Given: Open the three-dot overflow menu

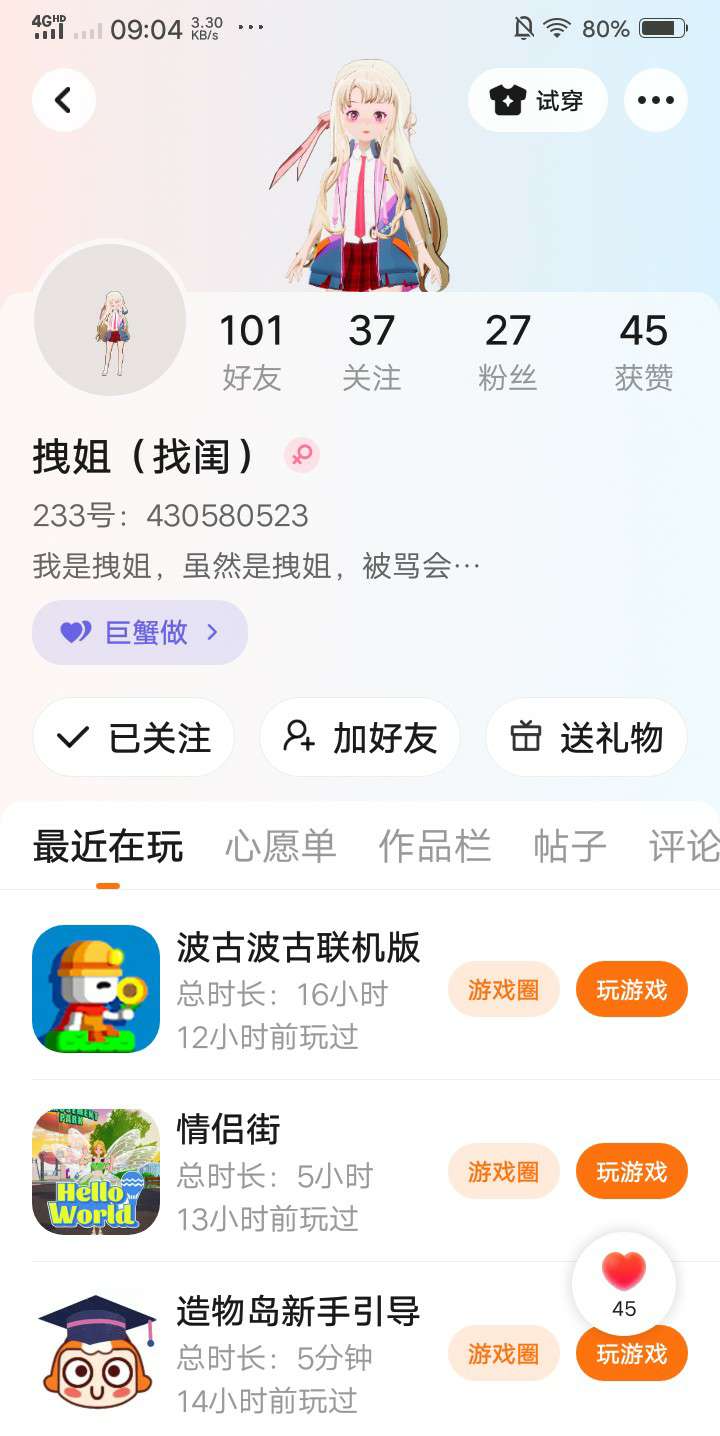Looking at the screenshot, I should (x=656, y=100).
